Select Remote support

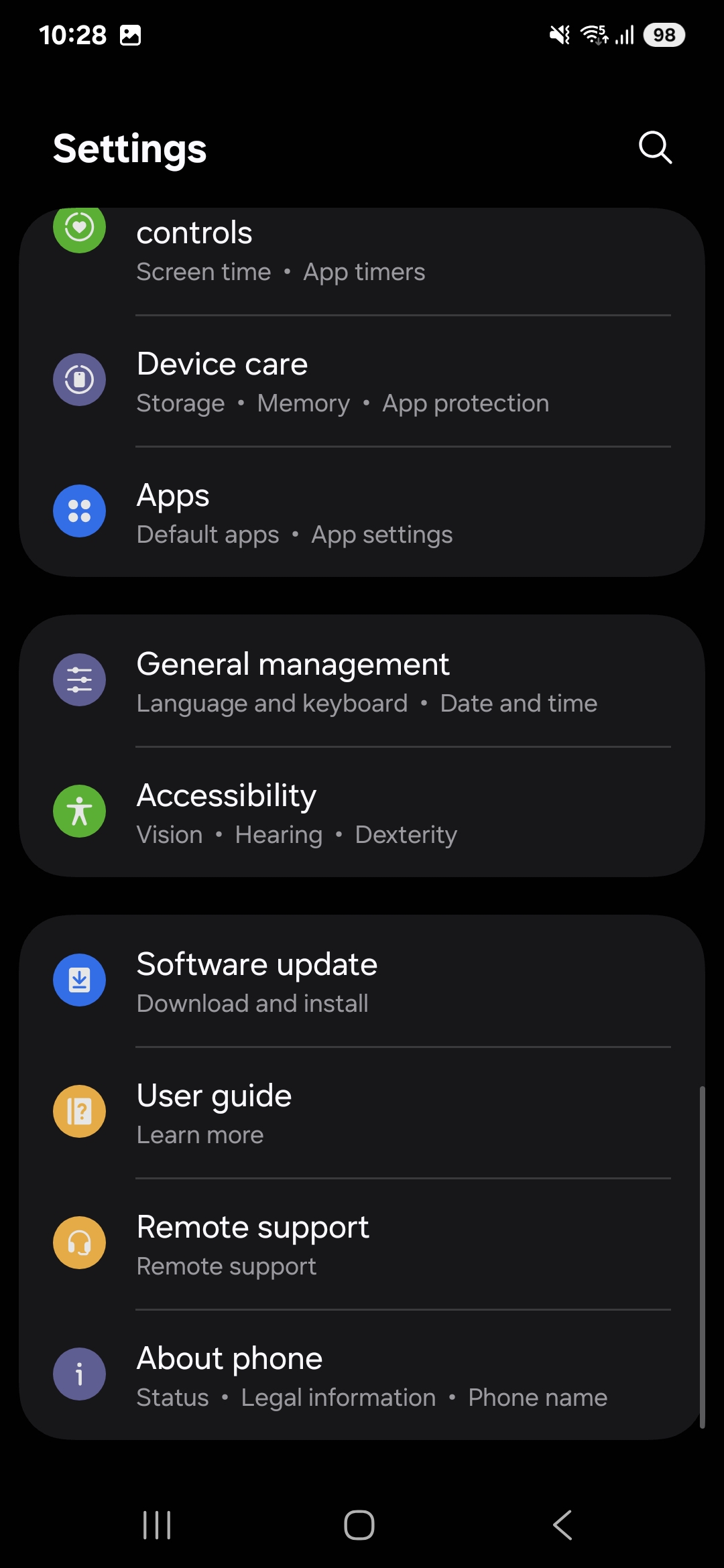tap(362, 1244)
